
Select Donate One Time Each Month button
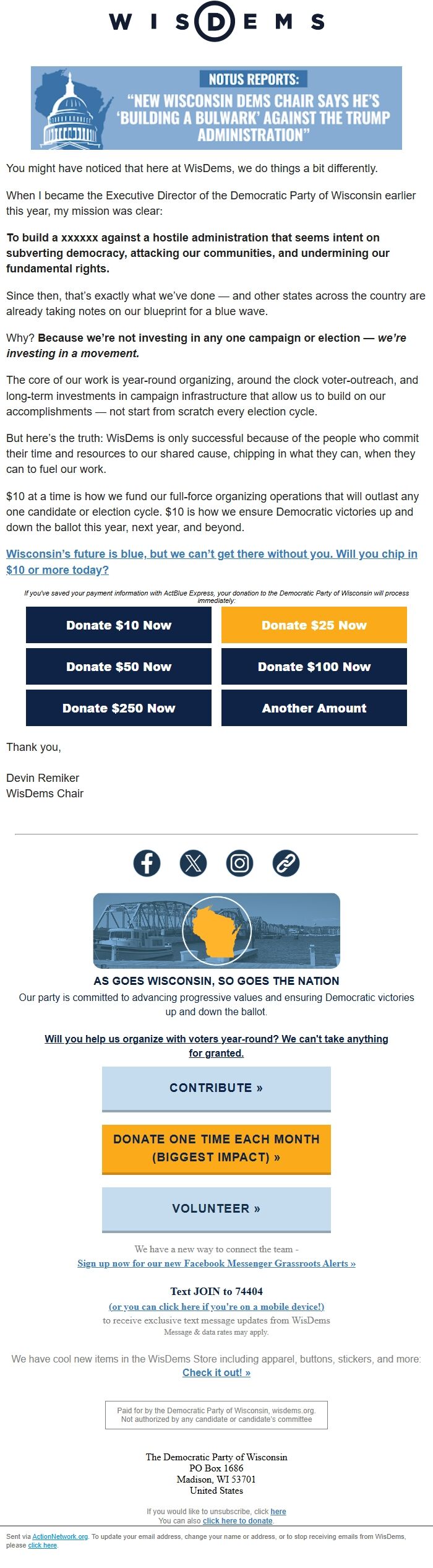point(216,1148)
